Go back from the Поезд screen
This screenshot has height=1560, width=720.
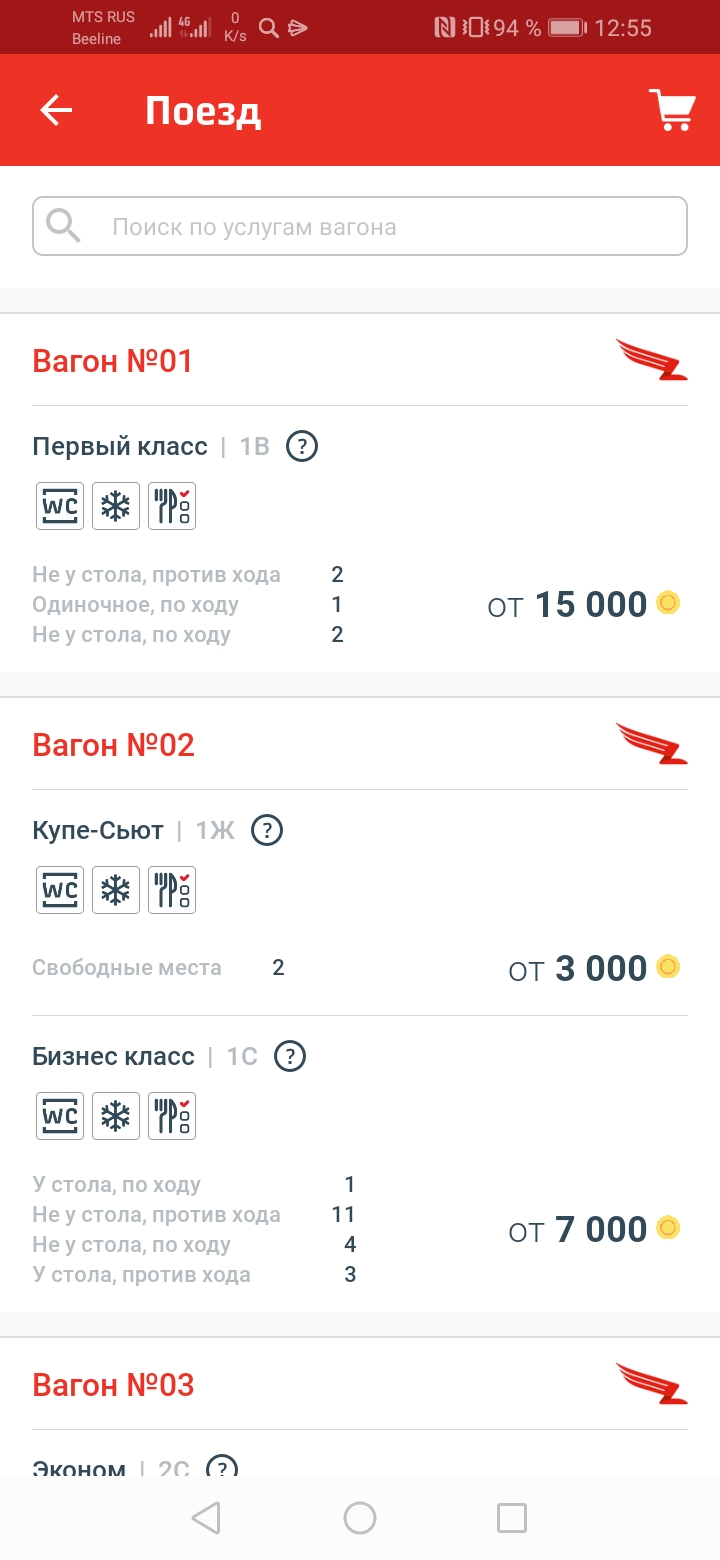coord(56,110)
